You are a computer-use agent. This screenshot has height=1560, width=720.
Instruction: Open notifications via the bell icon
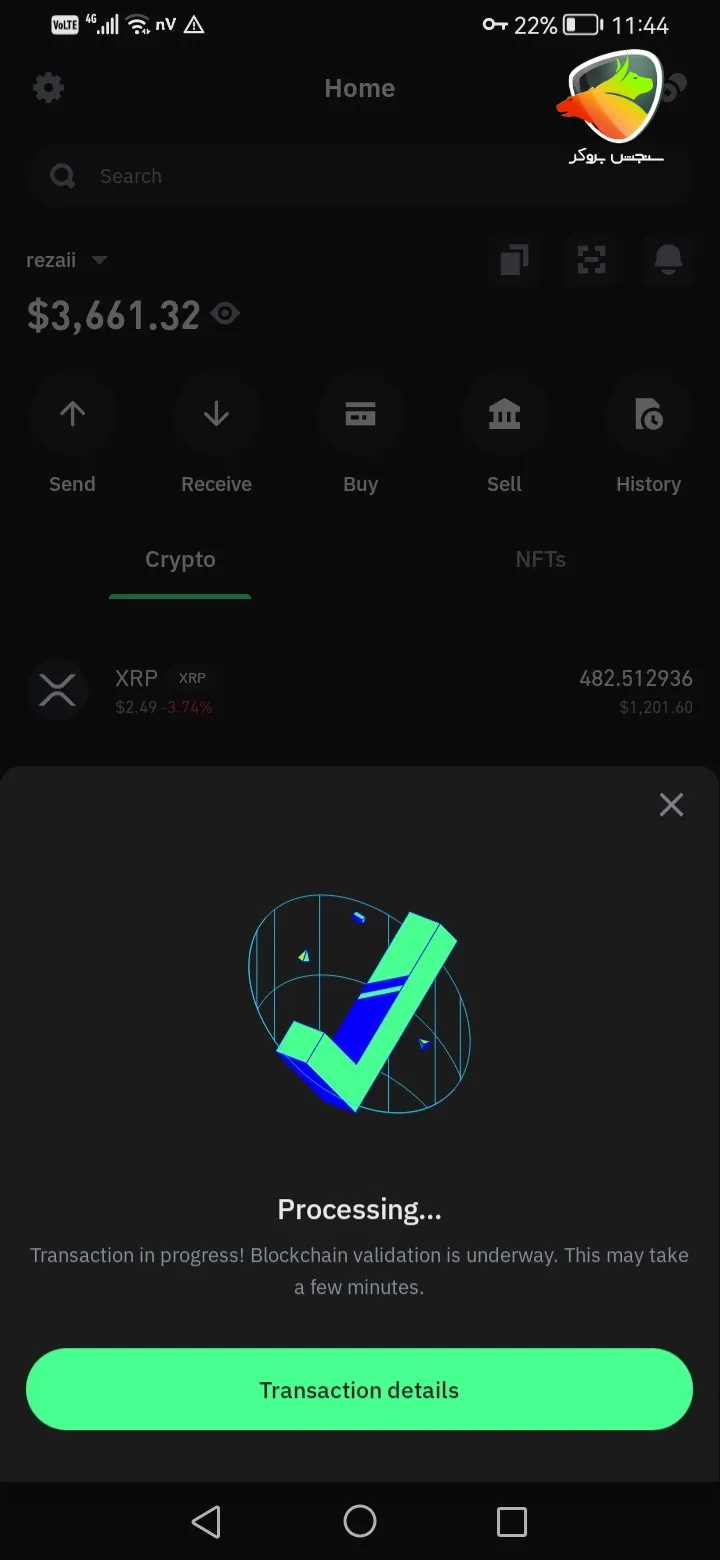(x=670, y=260)
